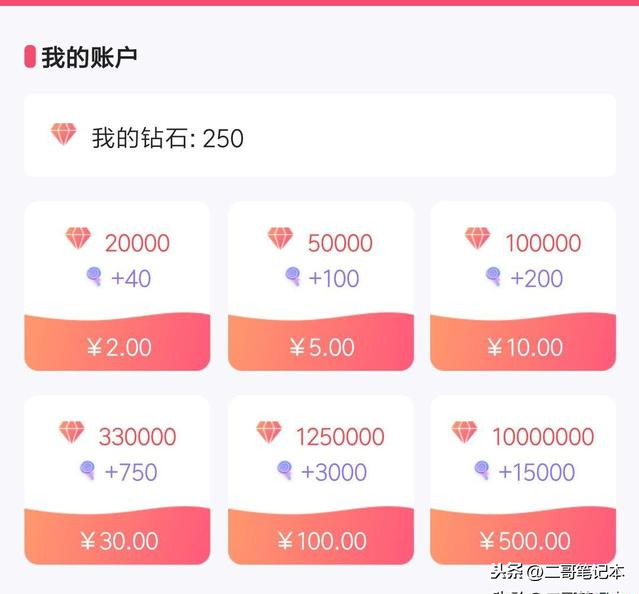Tap the 10000000 diamonds pack for ¥500.00
The width and height of the screenshot is (639, 594).
pyautogui.click(x=523, y=480)
